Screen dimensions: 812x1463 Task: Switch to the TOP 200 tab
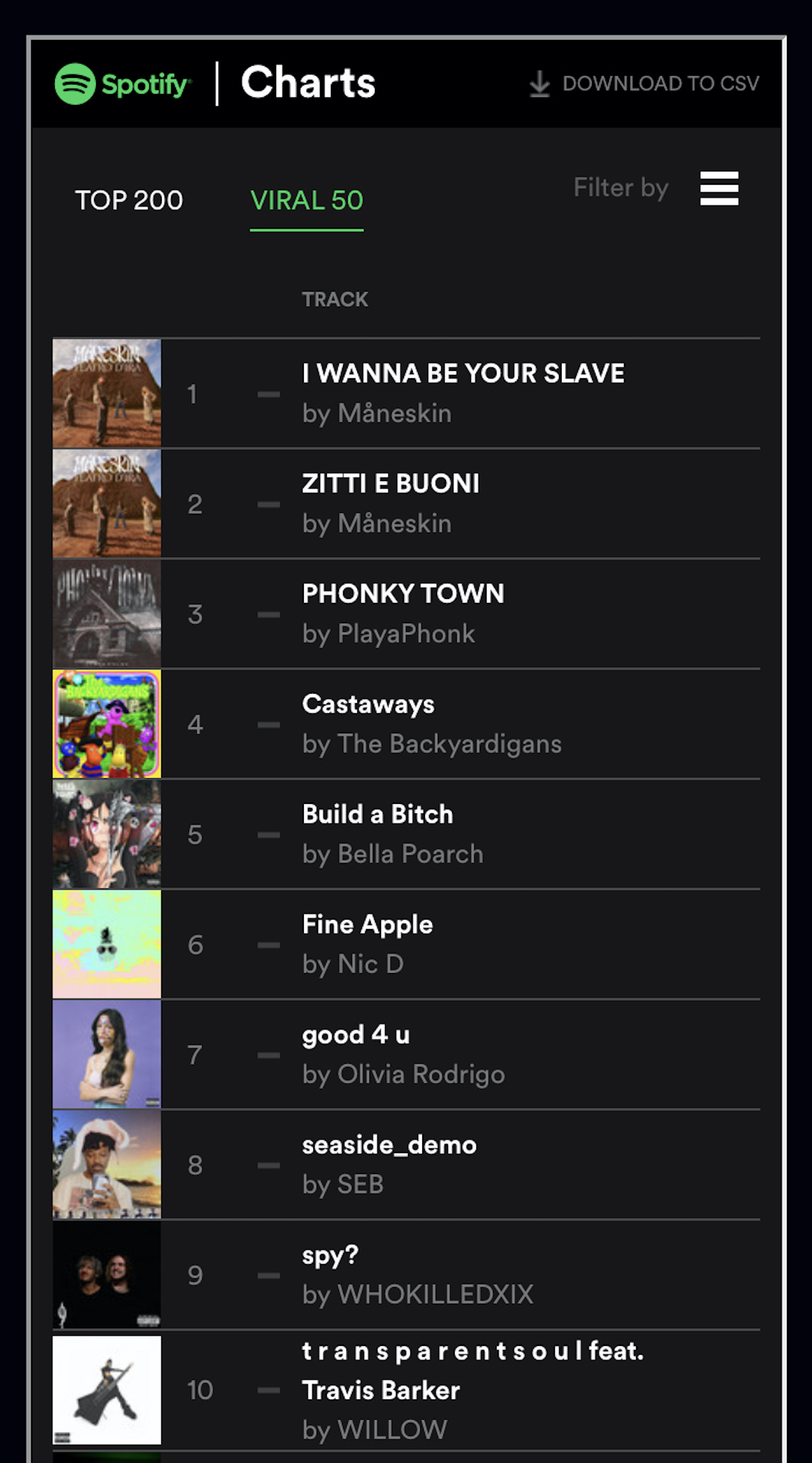(129, 200)
